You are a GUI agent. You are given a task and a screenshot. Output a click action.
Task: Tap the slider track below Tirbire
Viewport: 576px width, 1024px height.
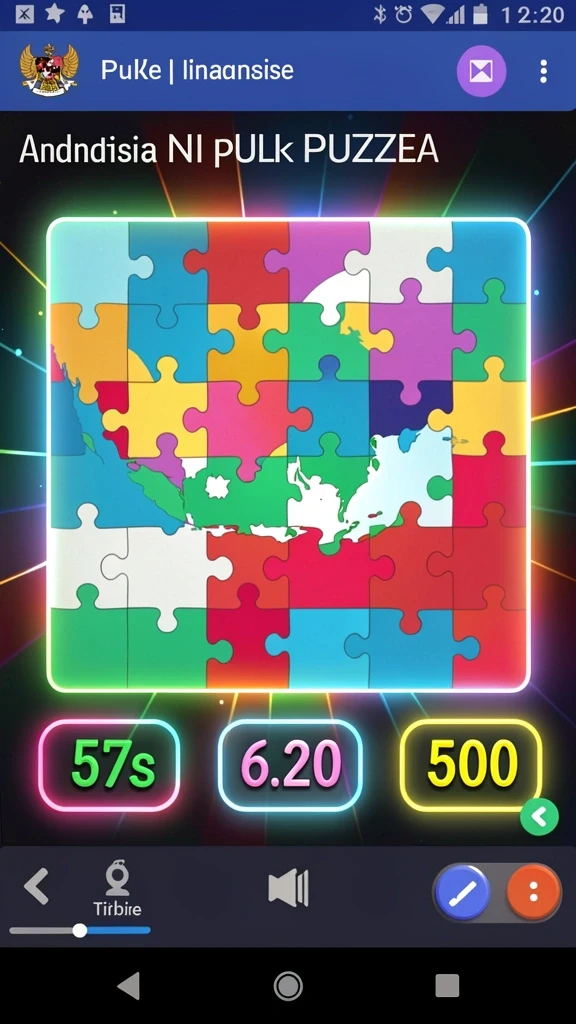point(80,930)
